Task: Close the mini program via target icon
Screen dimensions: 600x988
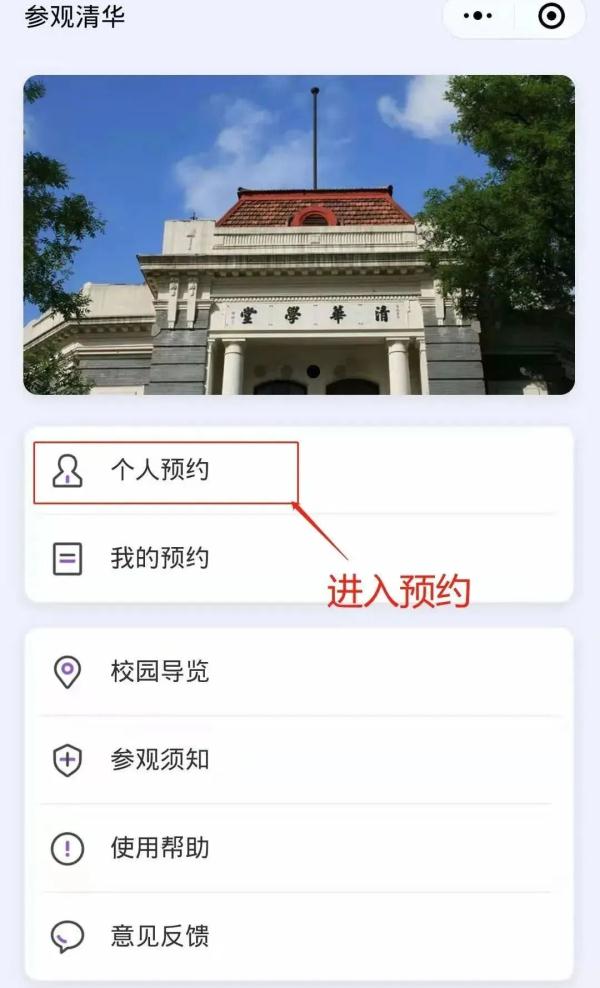Action: tap(551, 16)
